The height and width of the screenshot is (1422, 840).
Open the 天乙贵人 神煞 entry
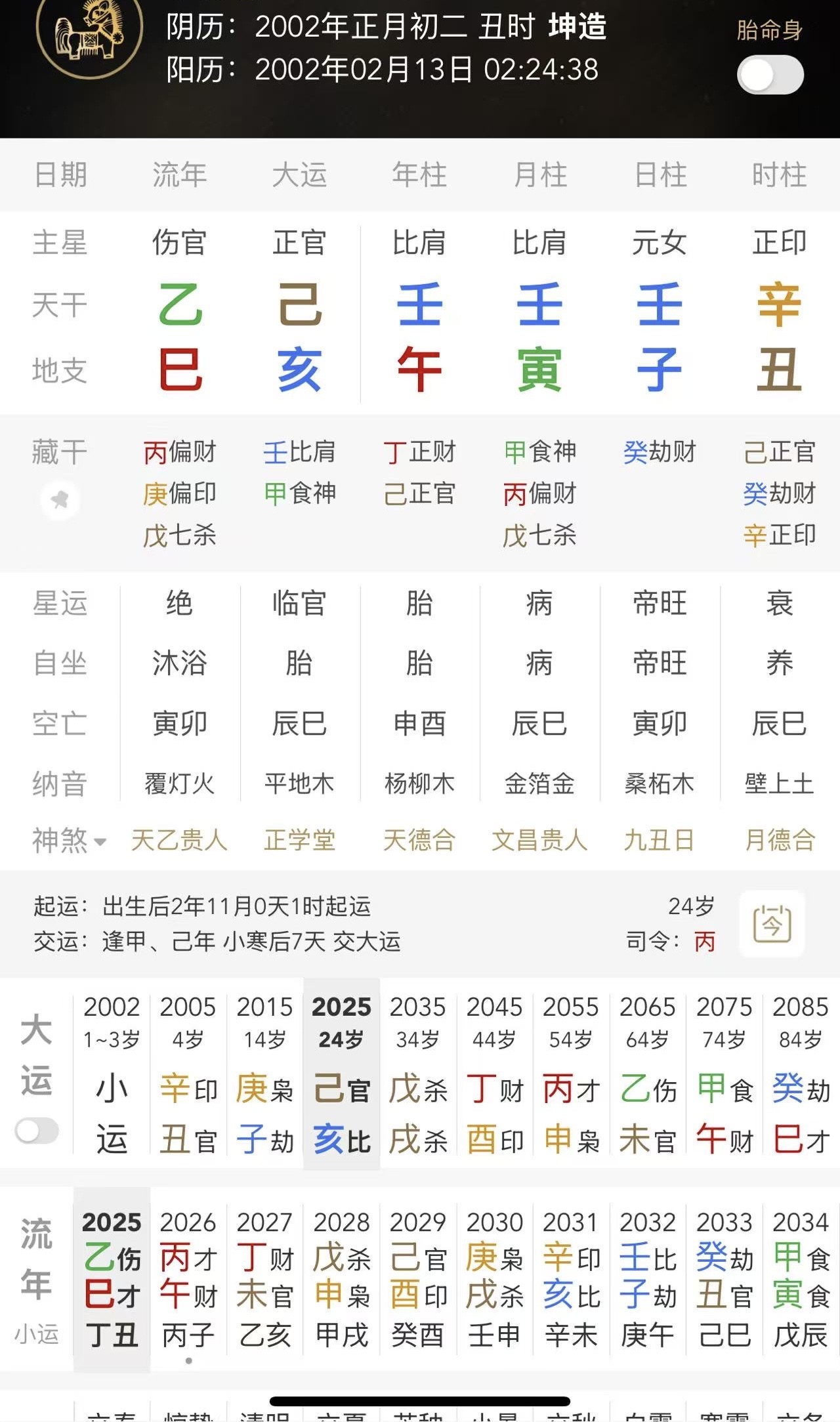(x=179, y=841)
